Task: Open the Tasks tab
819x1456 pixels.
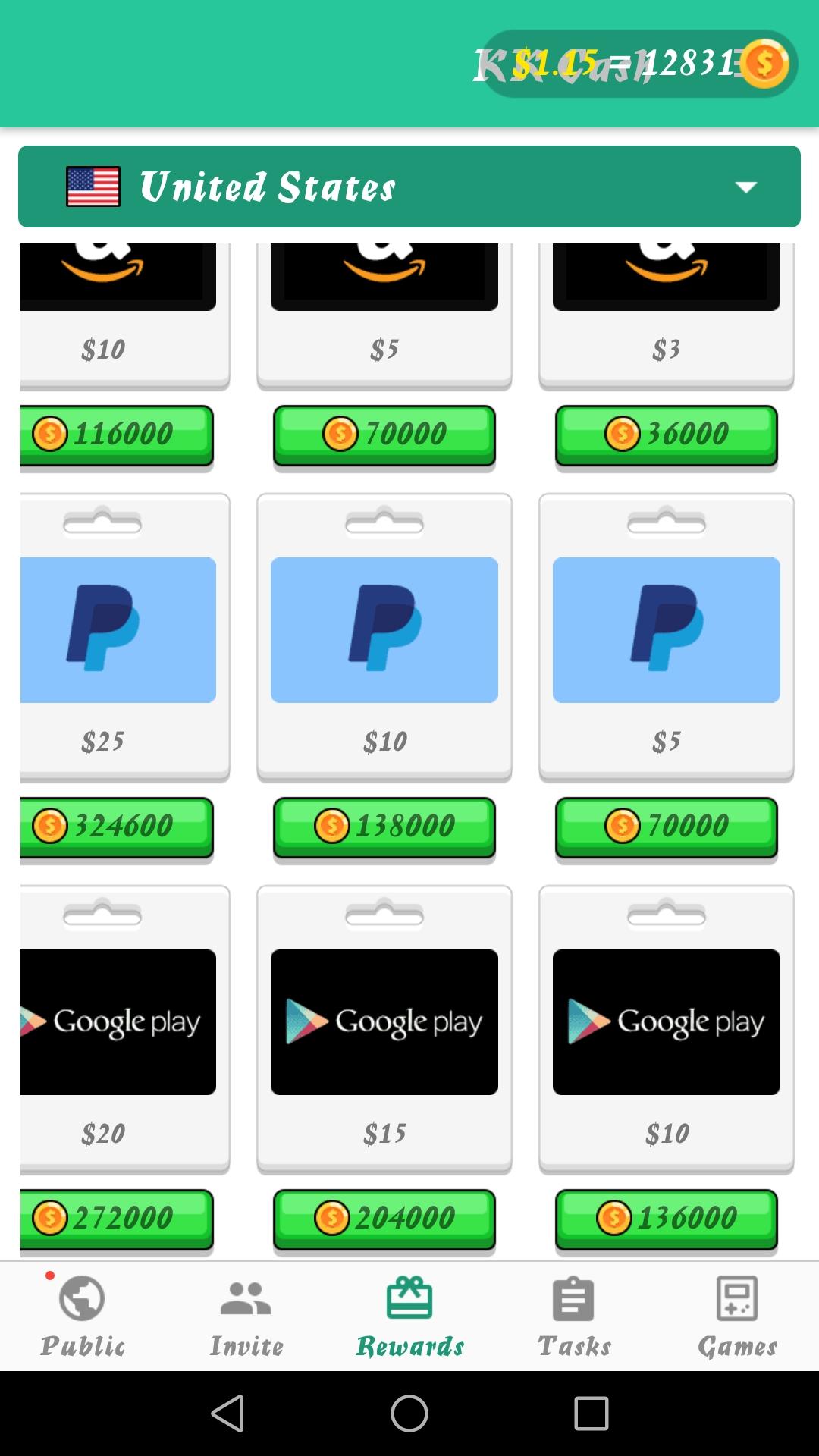Action: click(x=573, y=1317)
